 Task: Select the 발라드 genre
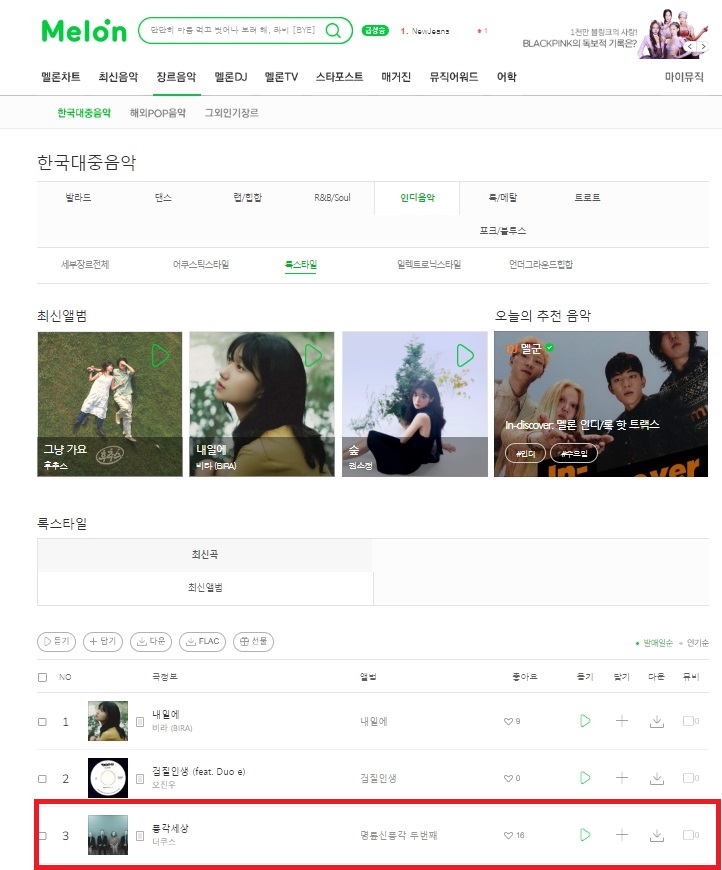click(x=78, y=198)
